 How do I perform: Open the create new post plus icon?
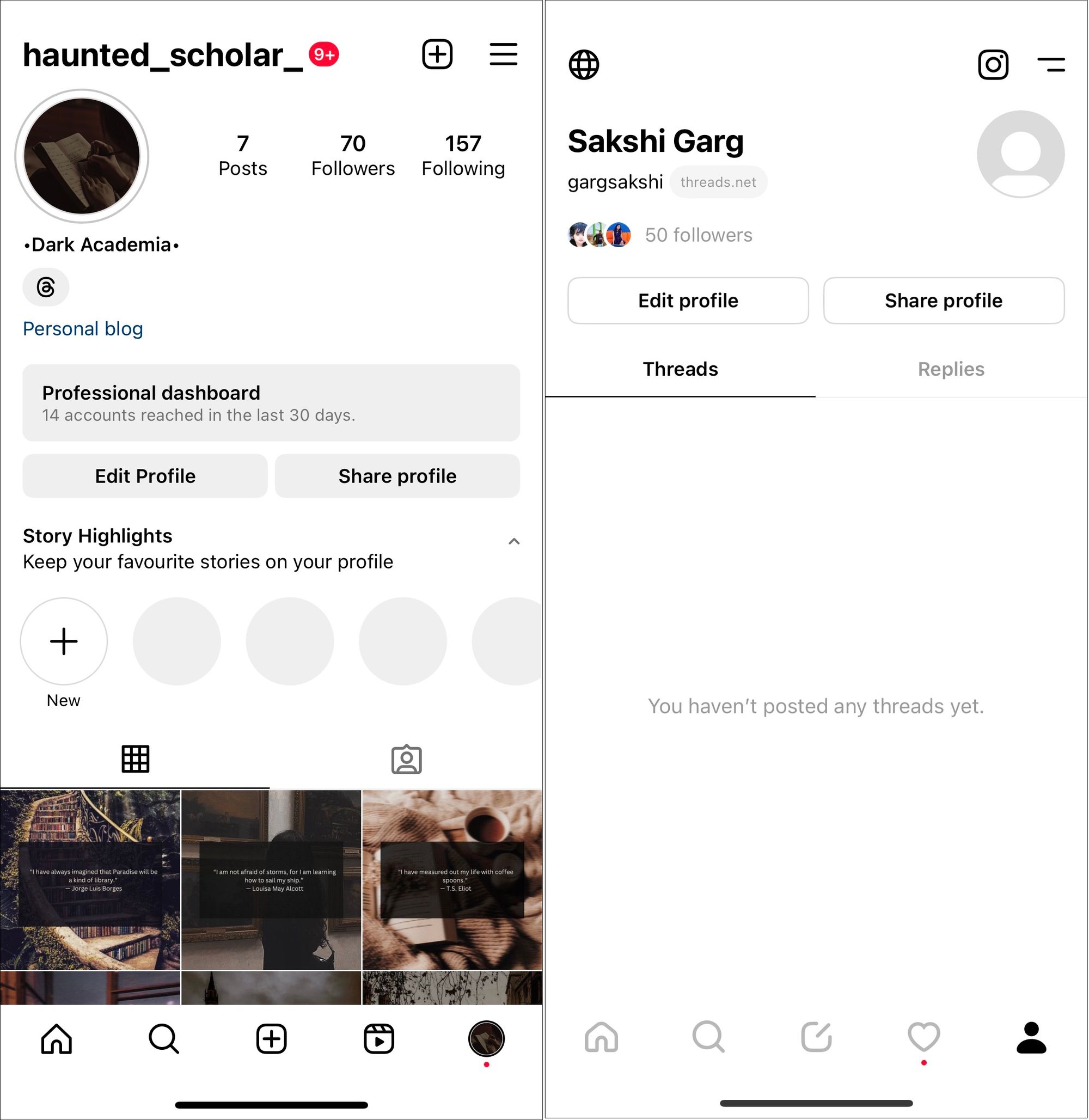tap(437, 55)
